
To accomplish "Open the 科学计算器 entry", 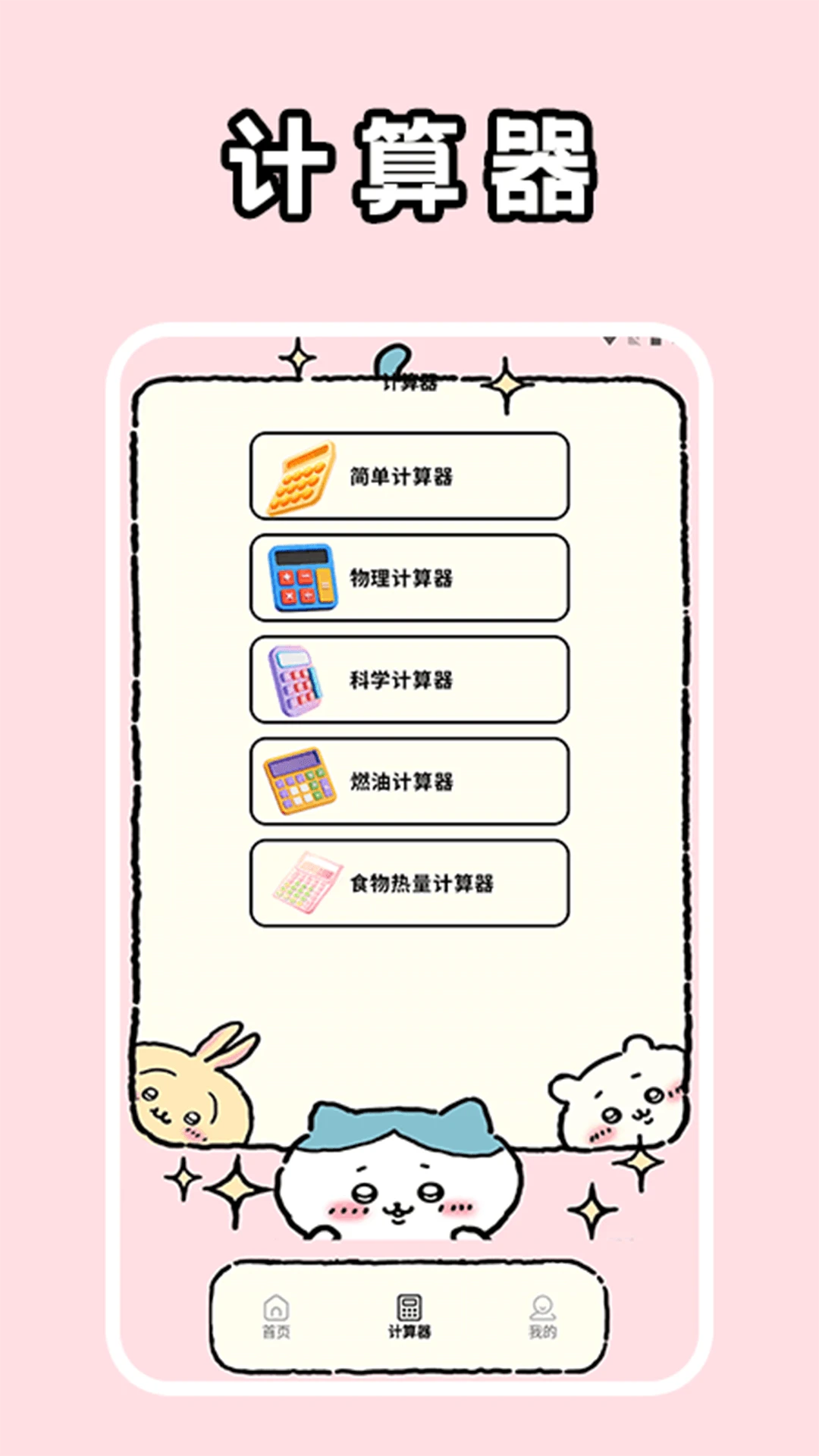I will coord(409,681).
